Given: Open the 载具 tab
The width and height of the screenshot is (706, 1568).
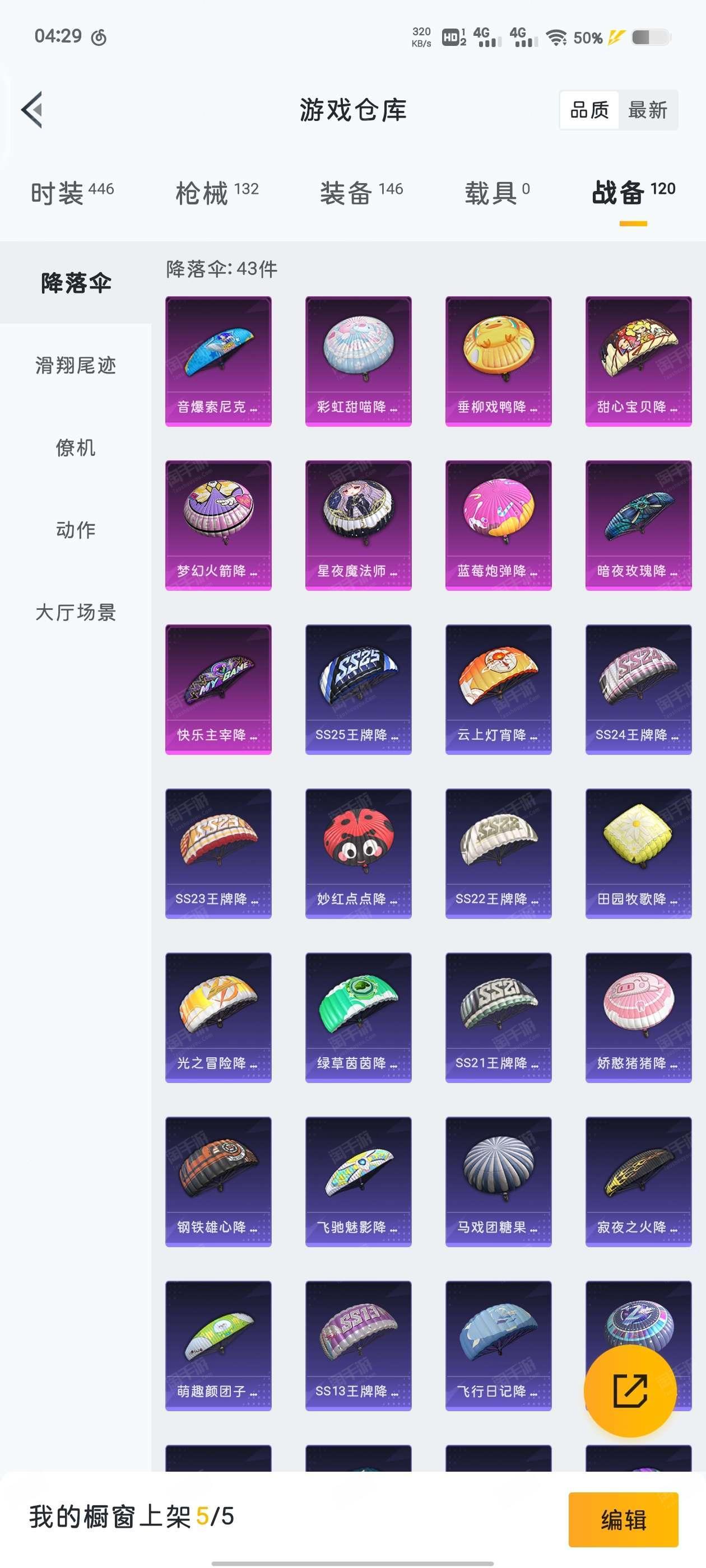Looking at the screenshot, I should (x=497, y=193).
